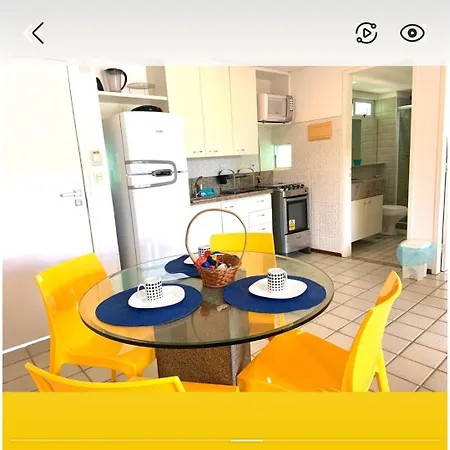Toggle the eye visibility icon
This screenshot has height=450, width=450.
tap(412, 33)
